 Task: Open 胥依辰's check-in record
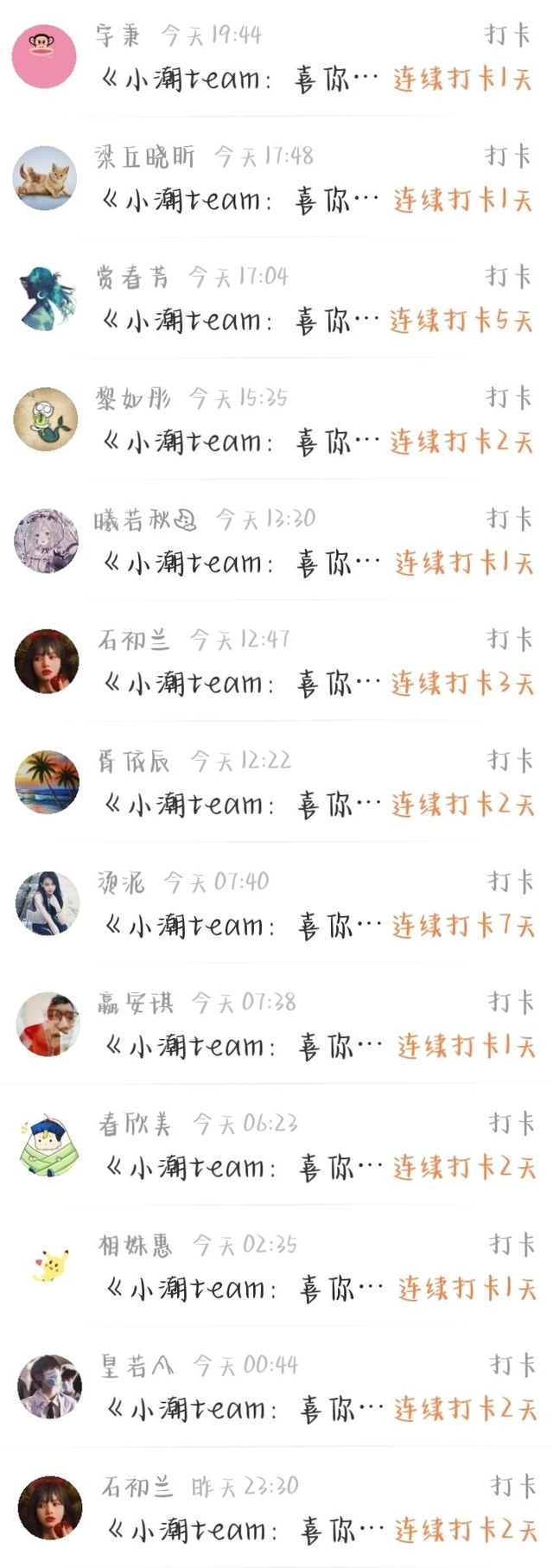276,783
